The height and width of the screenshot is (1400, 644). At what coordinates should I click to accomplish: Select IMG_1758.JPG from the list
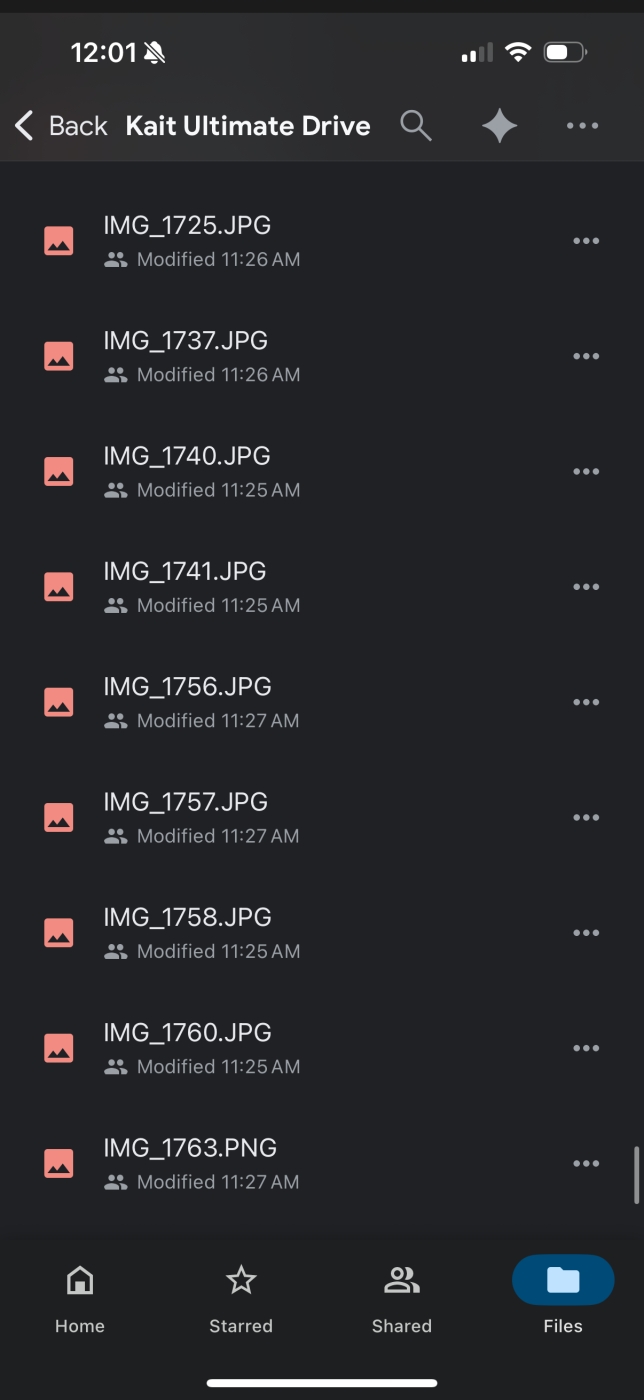click(x=187, y=917)
